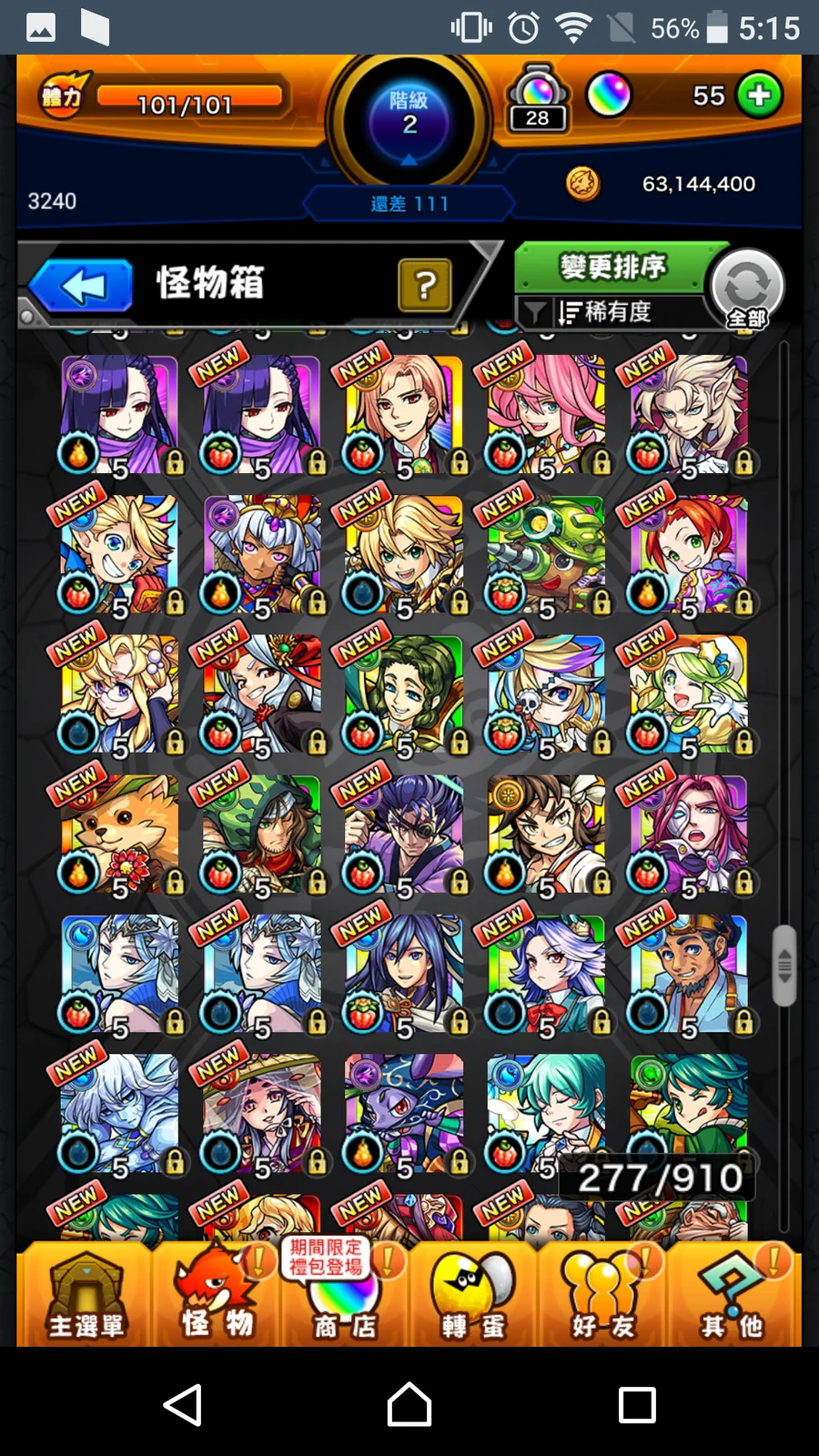The height and width of the screenshot is (1456, 819).
Task: Select the orange fox monster tile
Action: click(120, 834)
